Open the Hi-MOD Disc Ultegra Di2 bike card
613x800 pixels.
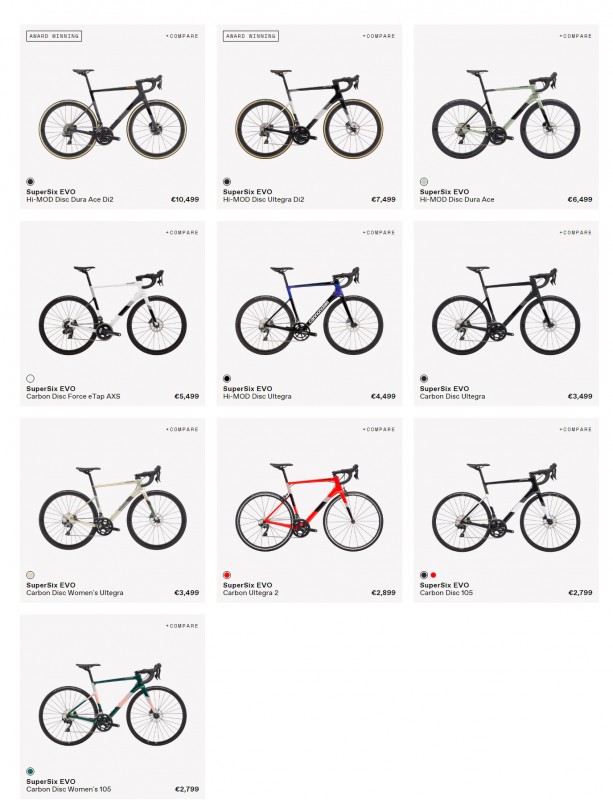click(x=309, y=110)
